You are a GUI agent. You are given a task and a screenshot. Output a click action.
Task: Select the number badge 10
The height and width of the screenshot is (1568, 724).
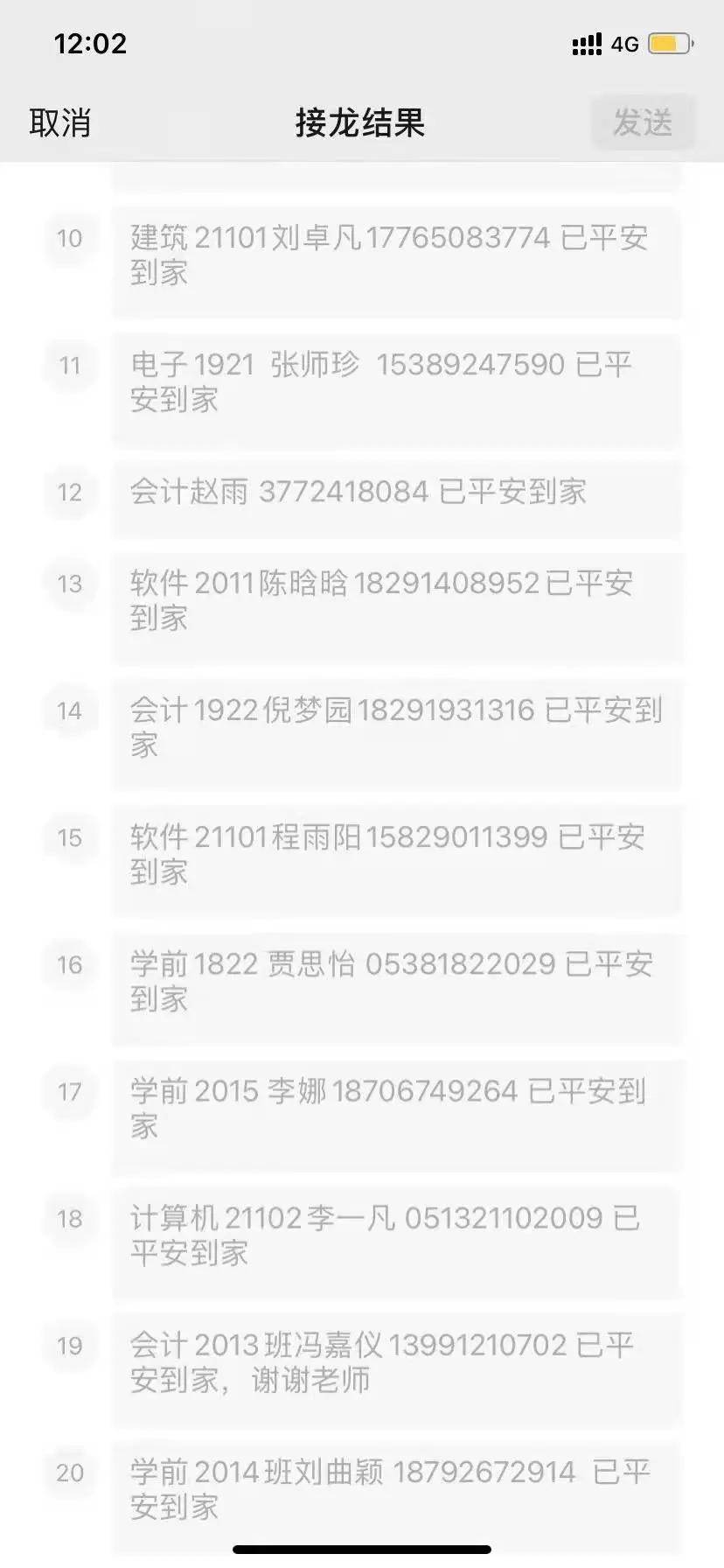pyautogui.click(x=70, y=238)
